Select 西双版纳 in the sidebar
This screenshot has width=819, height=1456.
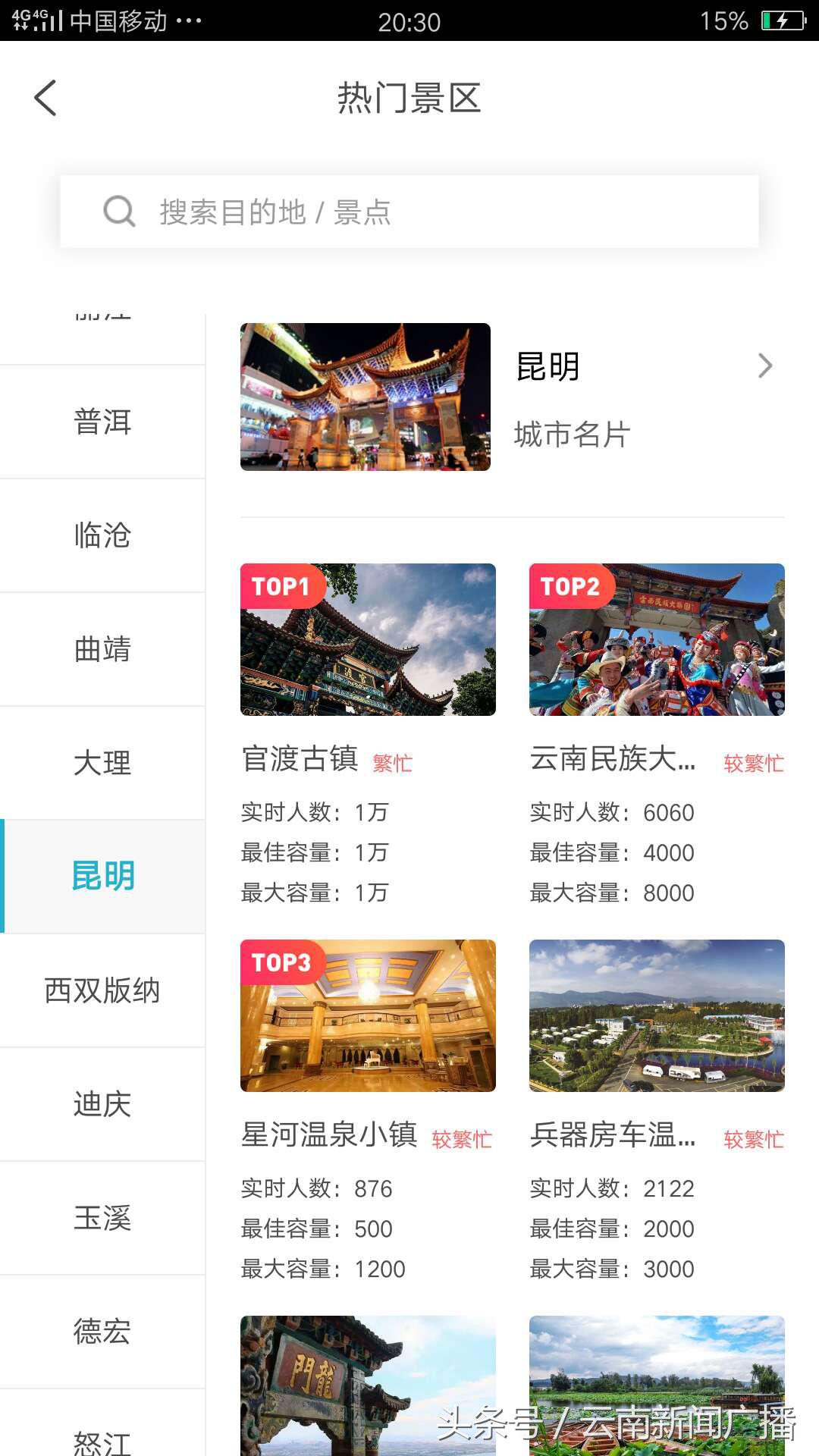102,990
